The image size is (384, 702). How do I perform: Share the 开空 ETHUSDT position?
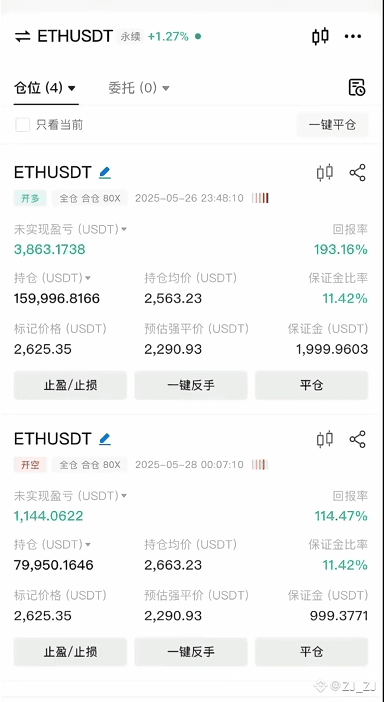coord(357,439)
